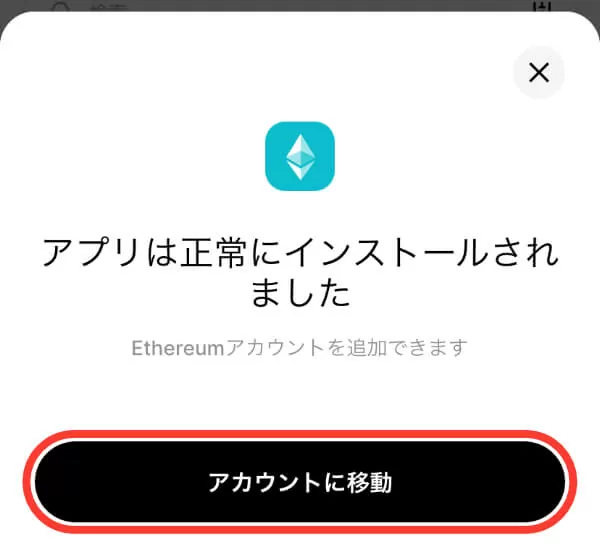
Task: Close the installation success dialog
Action: pos(538,72)
